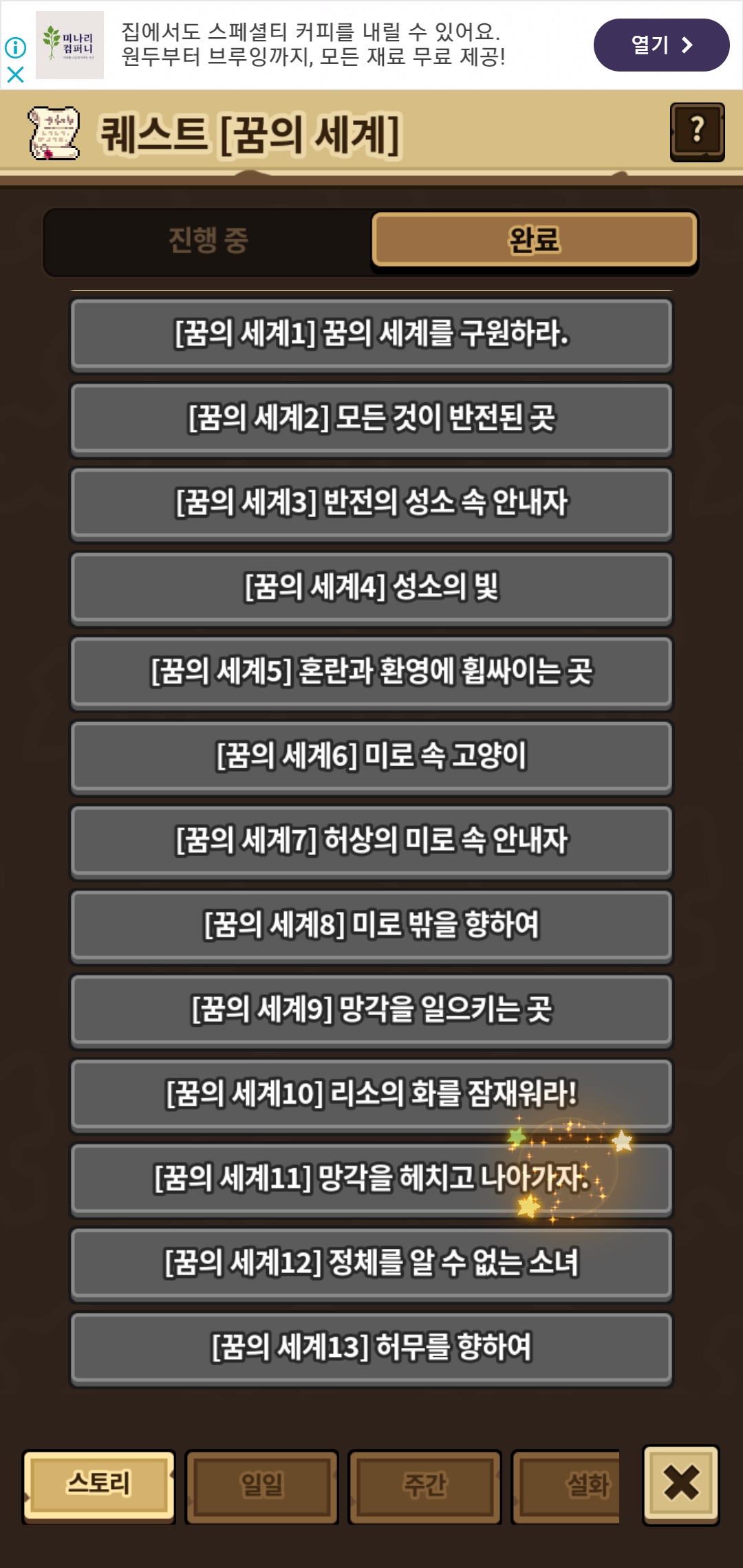Open quest 꿈의 세계5 혼란과 환영에 휩싸이는 곳
This screenshot has width=743, height=1568.
click(371, 673)
